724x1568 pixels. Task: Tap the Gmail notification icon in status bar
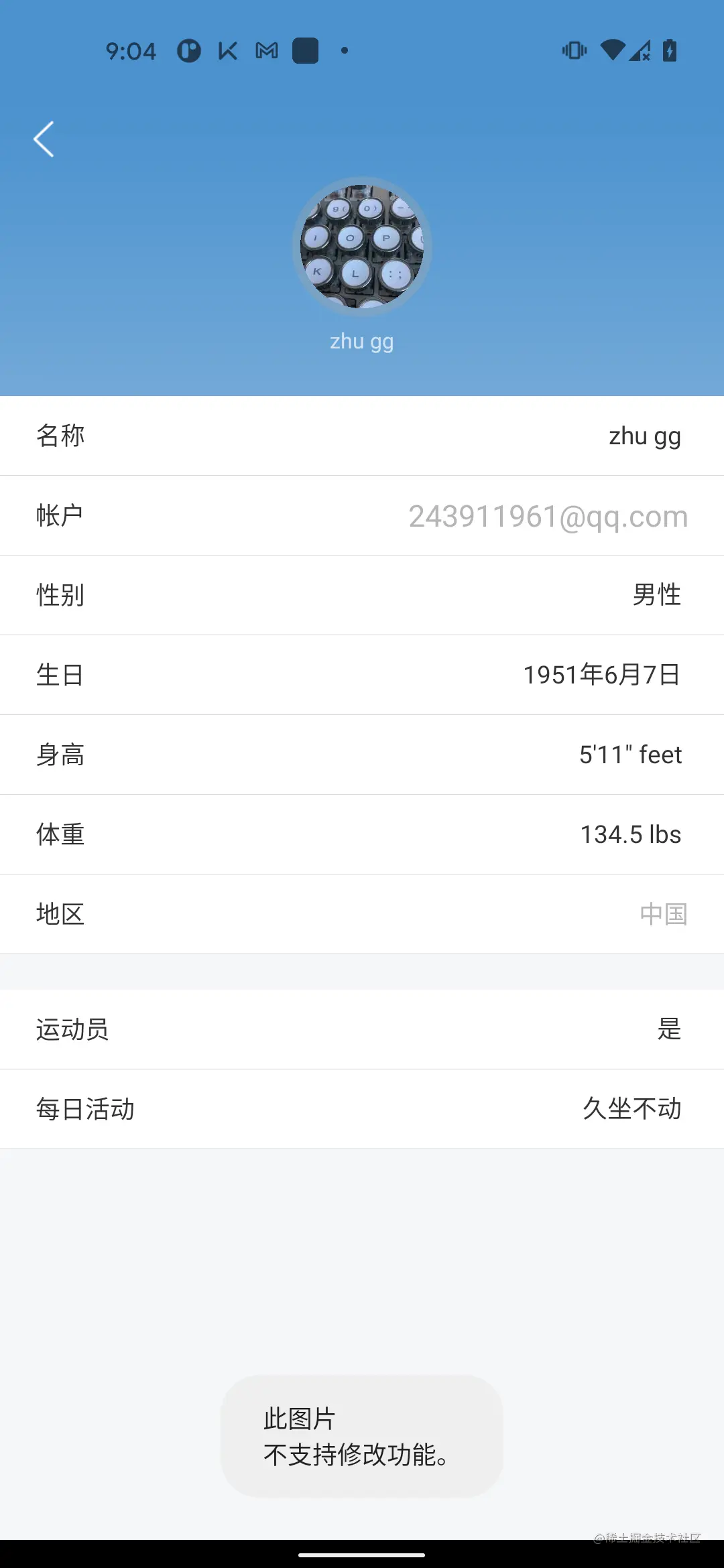click(265, 50)
